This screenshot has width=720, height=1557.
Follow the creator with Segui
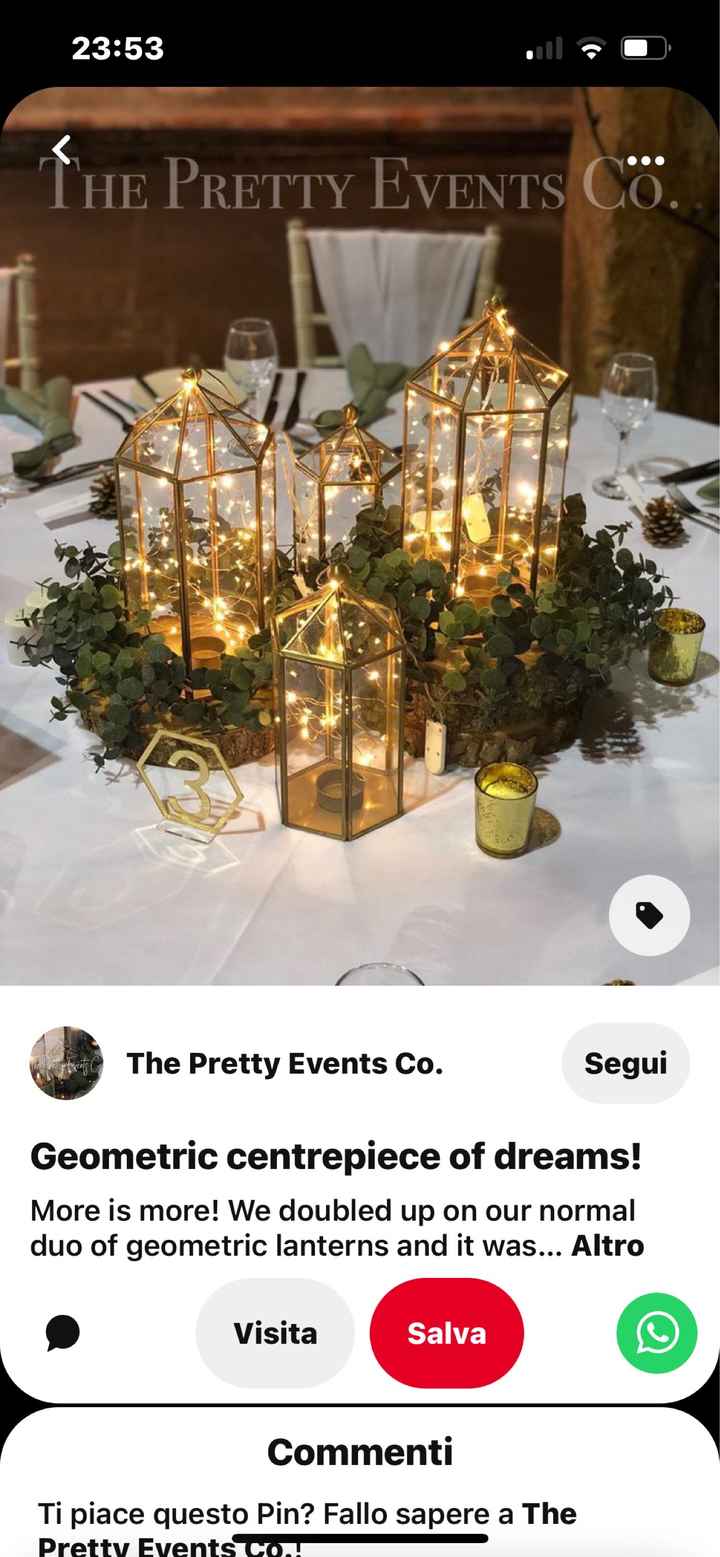tap(625, 1063)
